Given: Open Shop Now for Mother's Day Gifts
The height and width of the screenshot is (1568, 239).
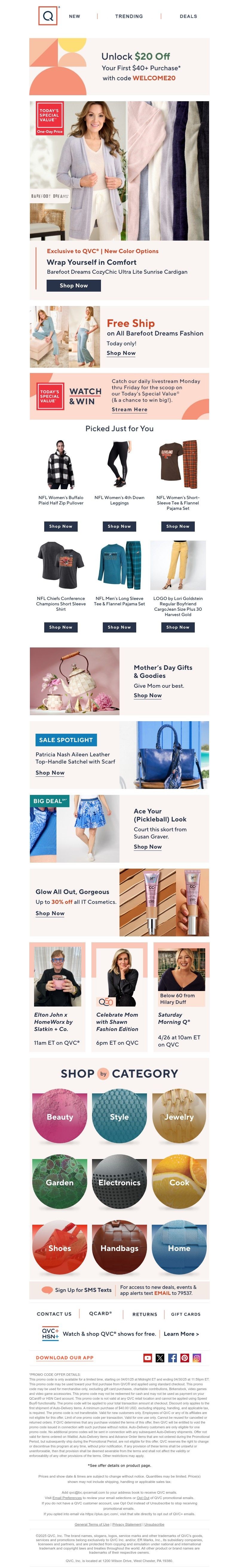Looking at the screenshot, I should pyautogui.click(x=148, y=695).
